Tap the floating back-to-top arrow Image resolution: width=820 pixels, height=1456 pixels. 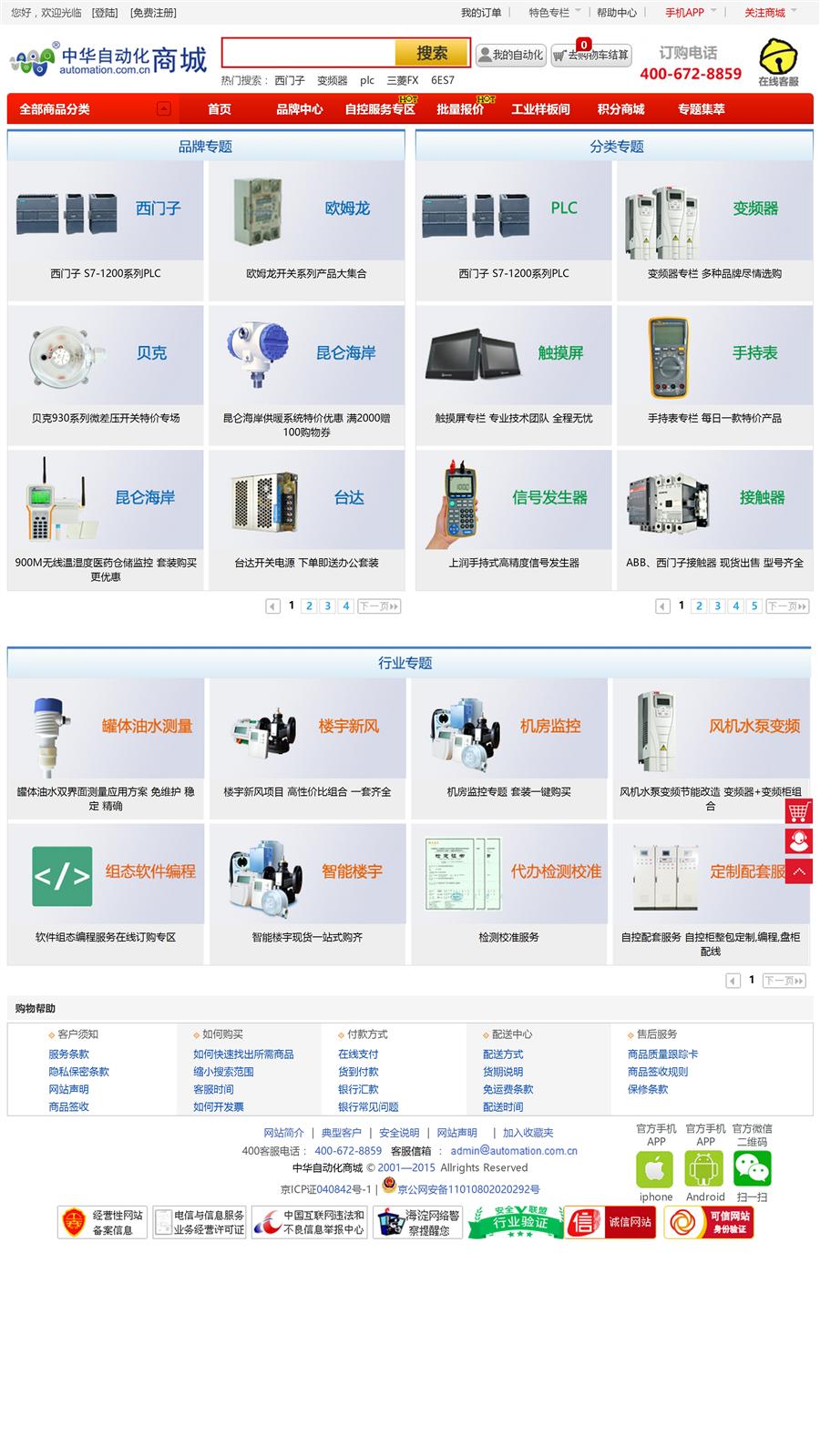click(798, 871)
